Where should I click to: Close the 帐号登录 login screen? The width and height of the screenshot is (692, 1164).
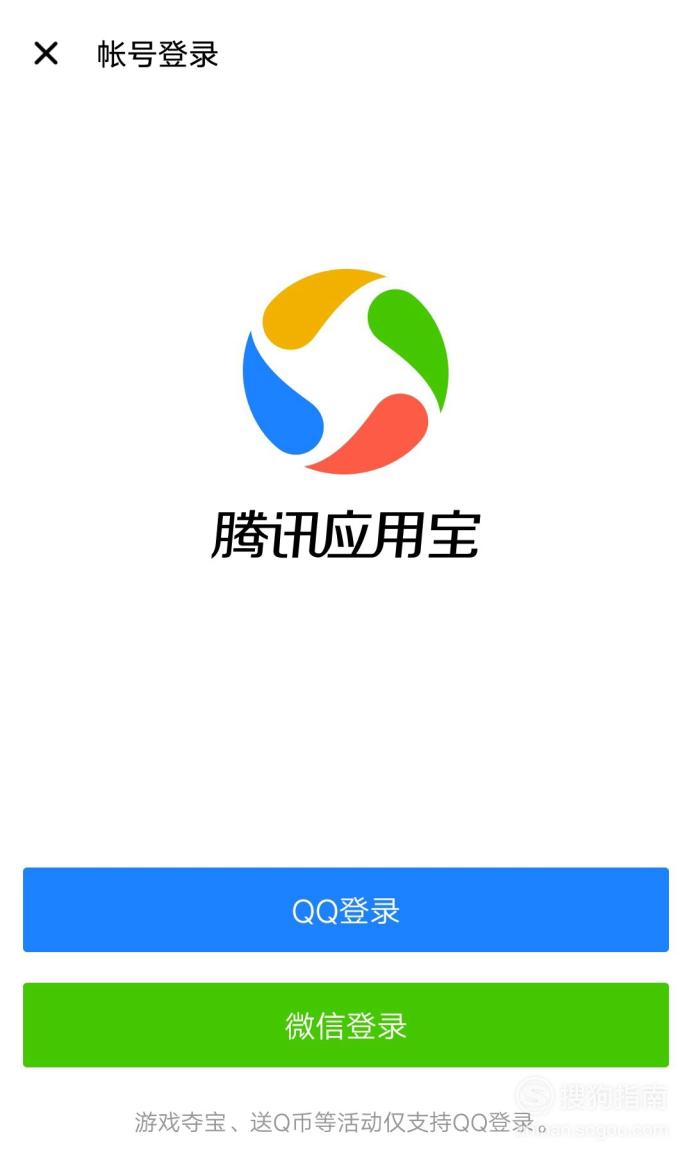pos(46,53)
